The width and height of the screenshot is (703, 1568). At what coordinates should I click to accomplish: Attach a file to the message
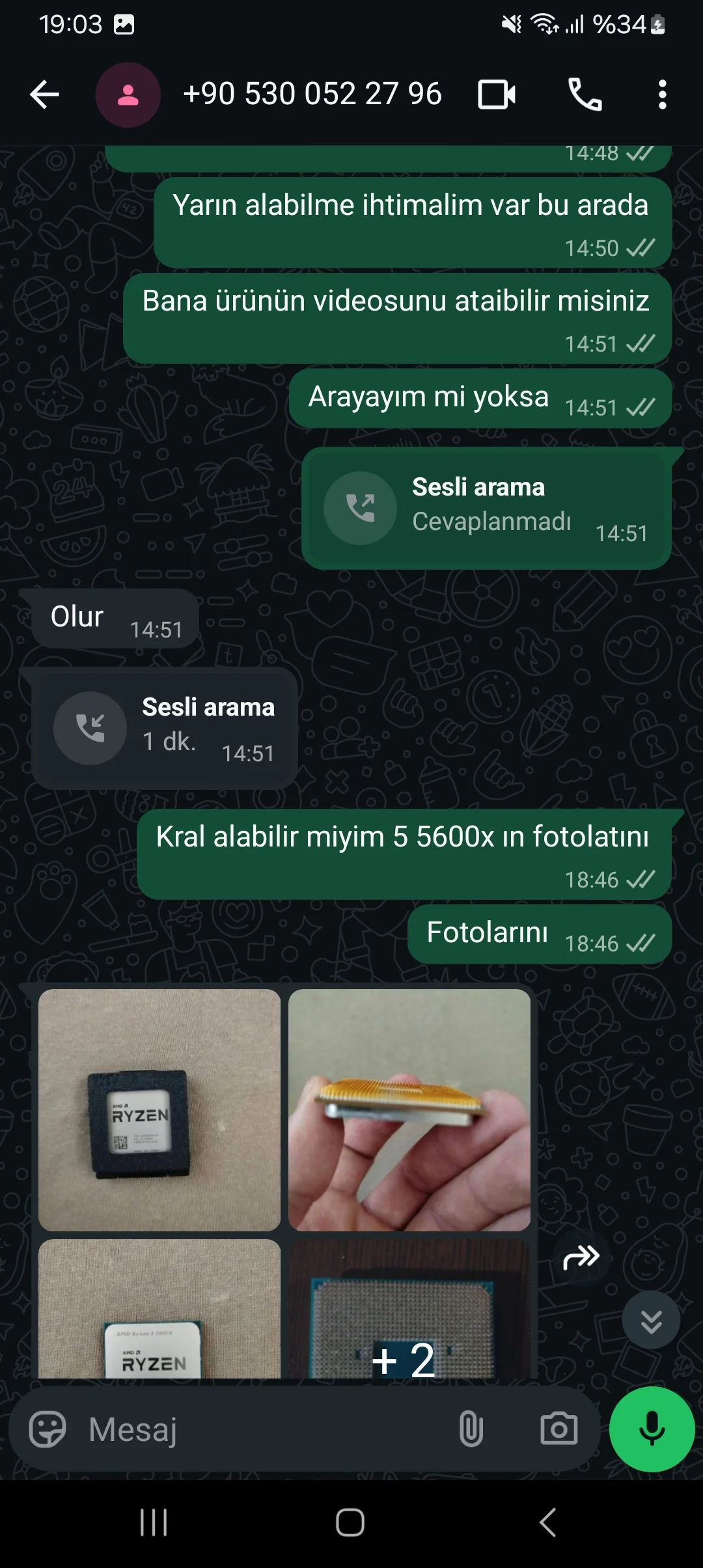tap(471, 1429)
